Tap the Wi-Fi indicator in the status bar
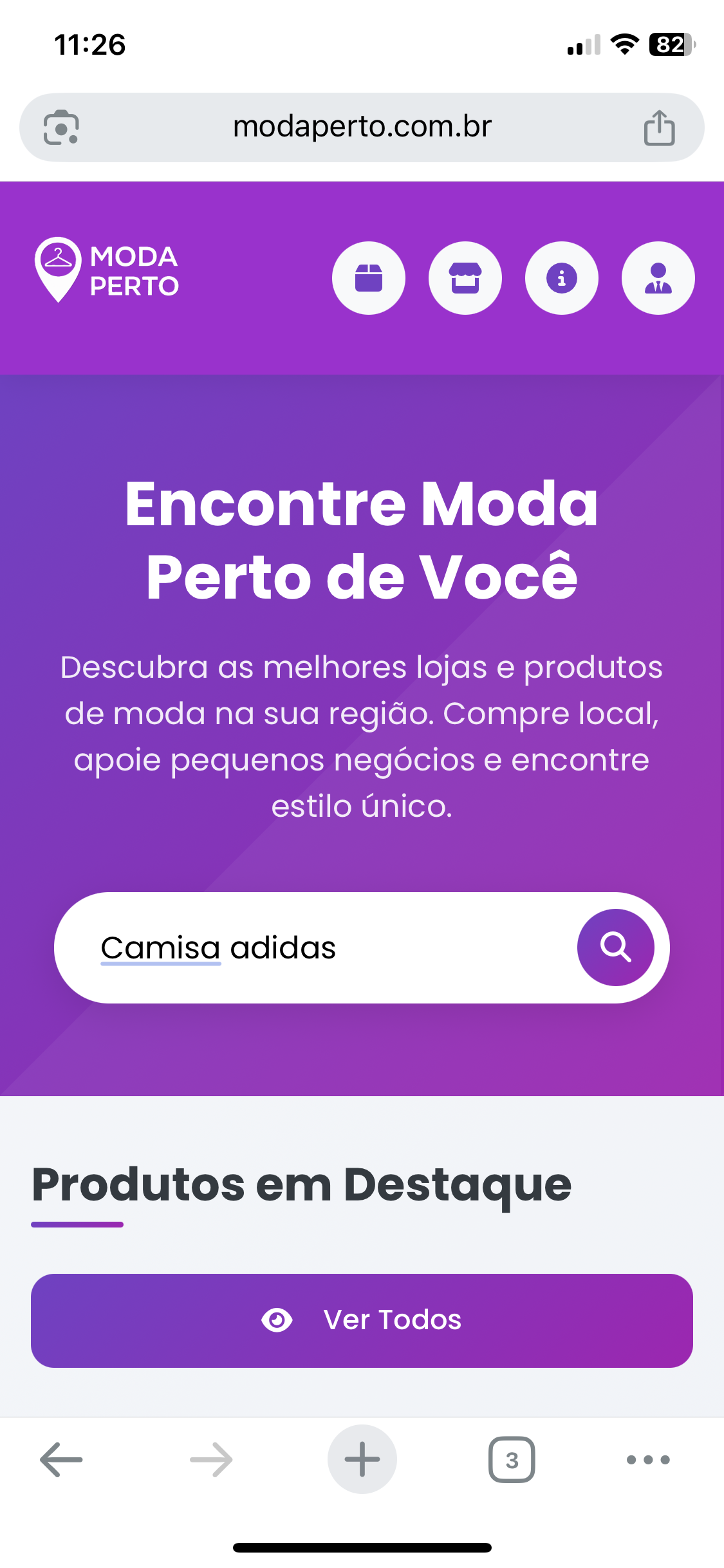The image size is (724, 1568). pos(622,44)
